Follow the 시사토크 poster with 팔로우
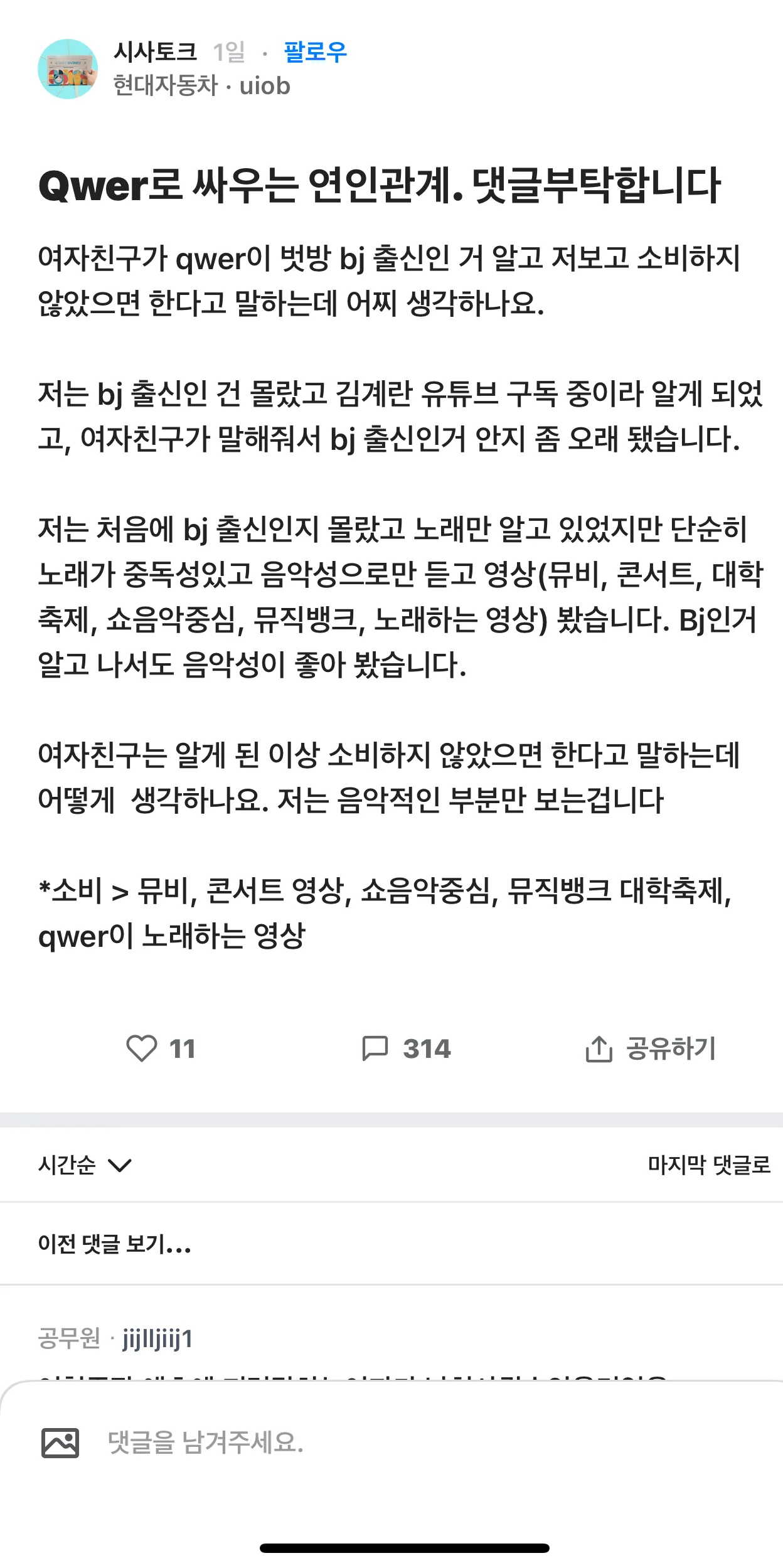This screenshot has height=1568, width=783. (315, 52)
